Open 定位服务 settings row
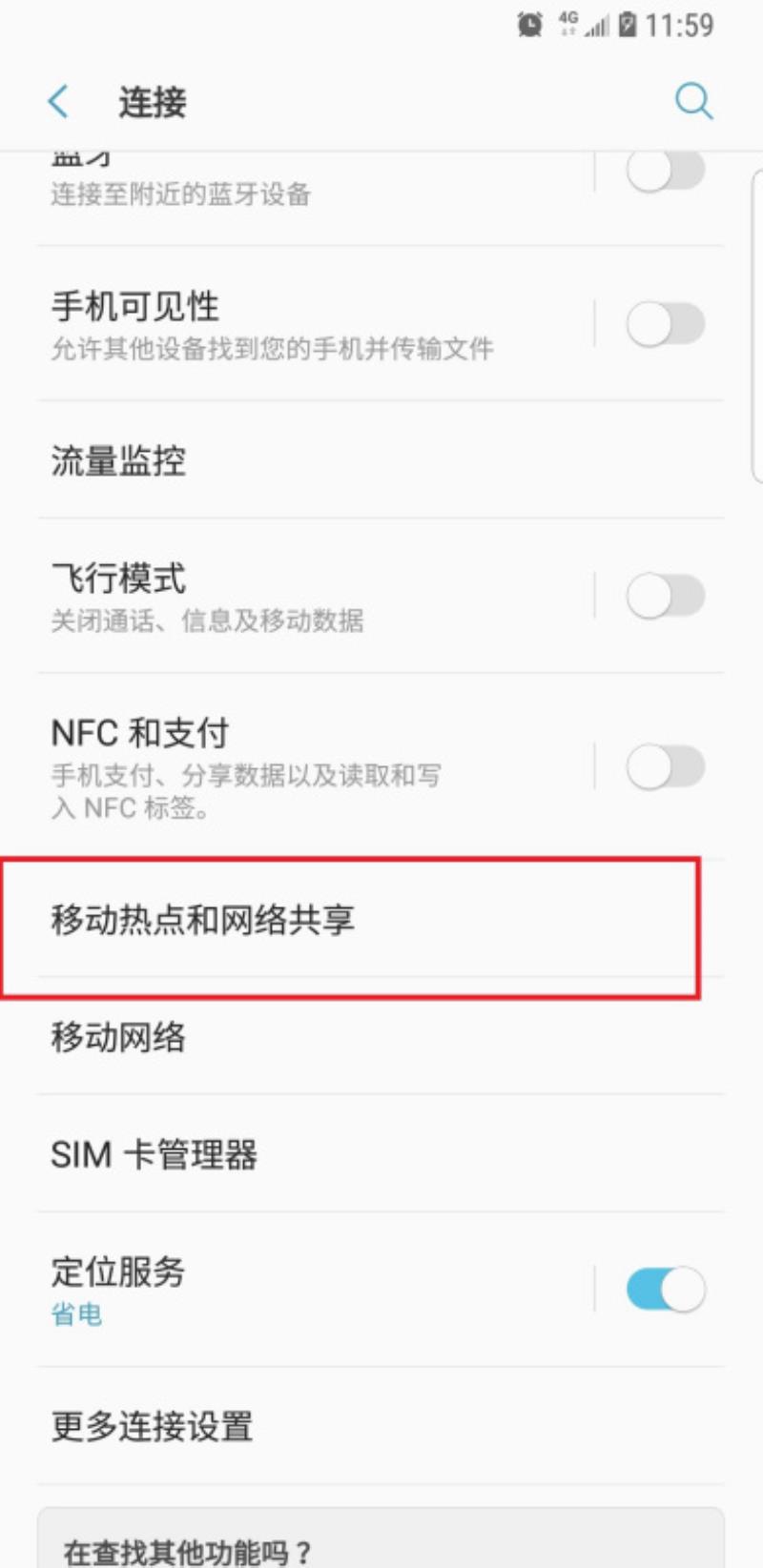 click(315, 1291)
